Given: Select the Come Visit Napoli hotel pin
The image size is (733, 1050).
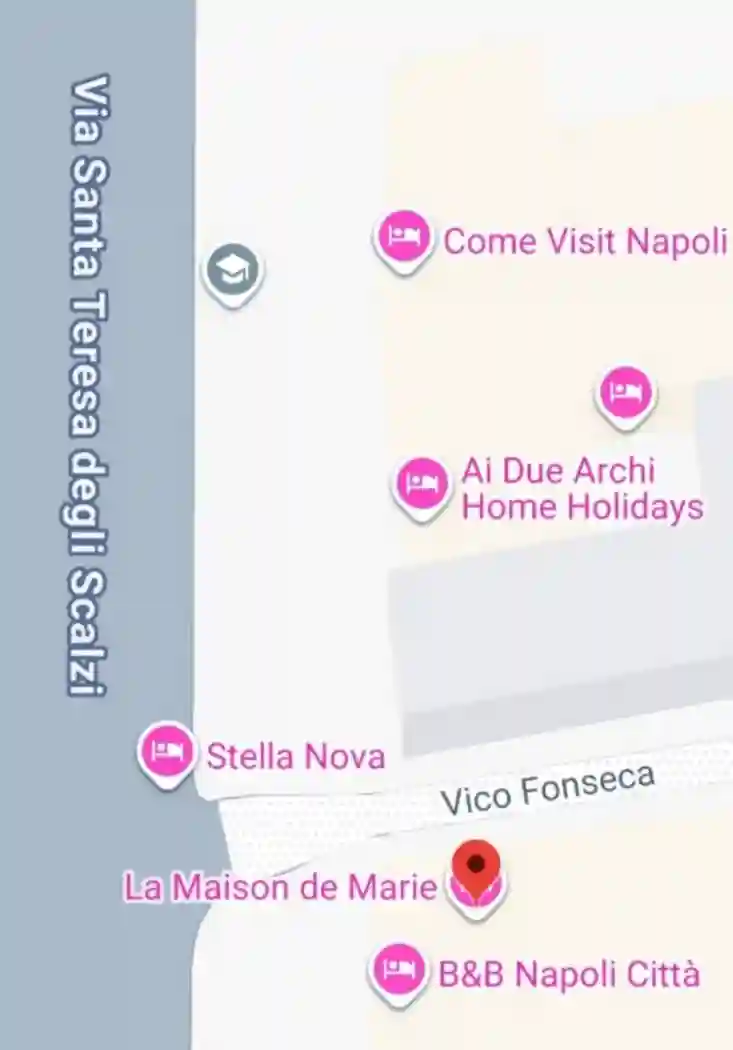Looking at the screenshot, I should [x=401, y=238].
